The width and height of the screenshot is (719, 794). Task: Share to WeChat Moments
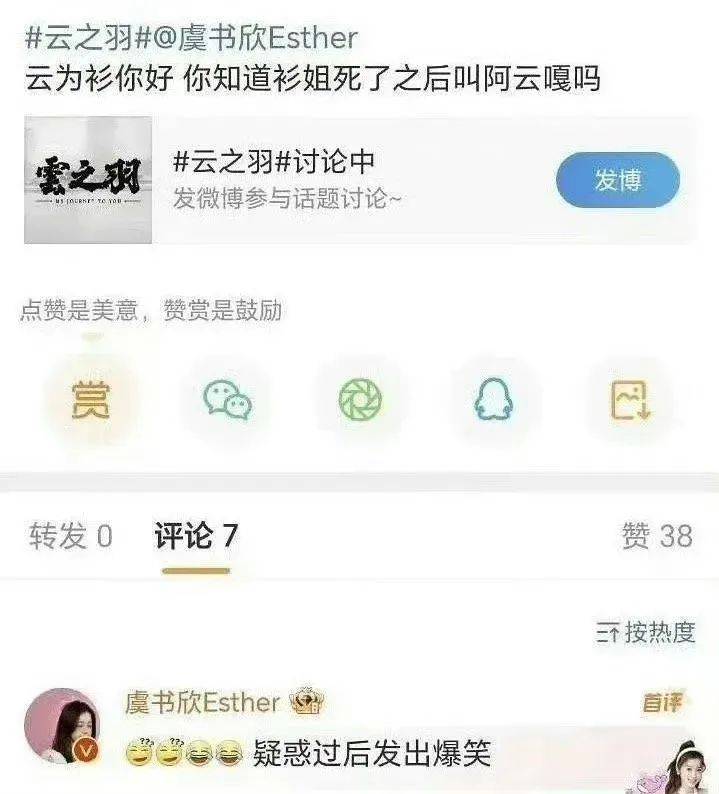361,401
